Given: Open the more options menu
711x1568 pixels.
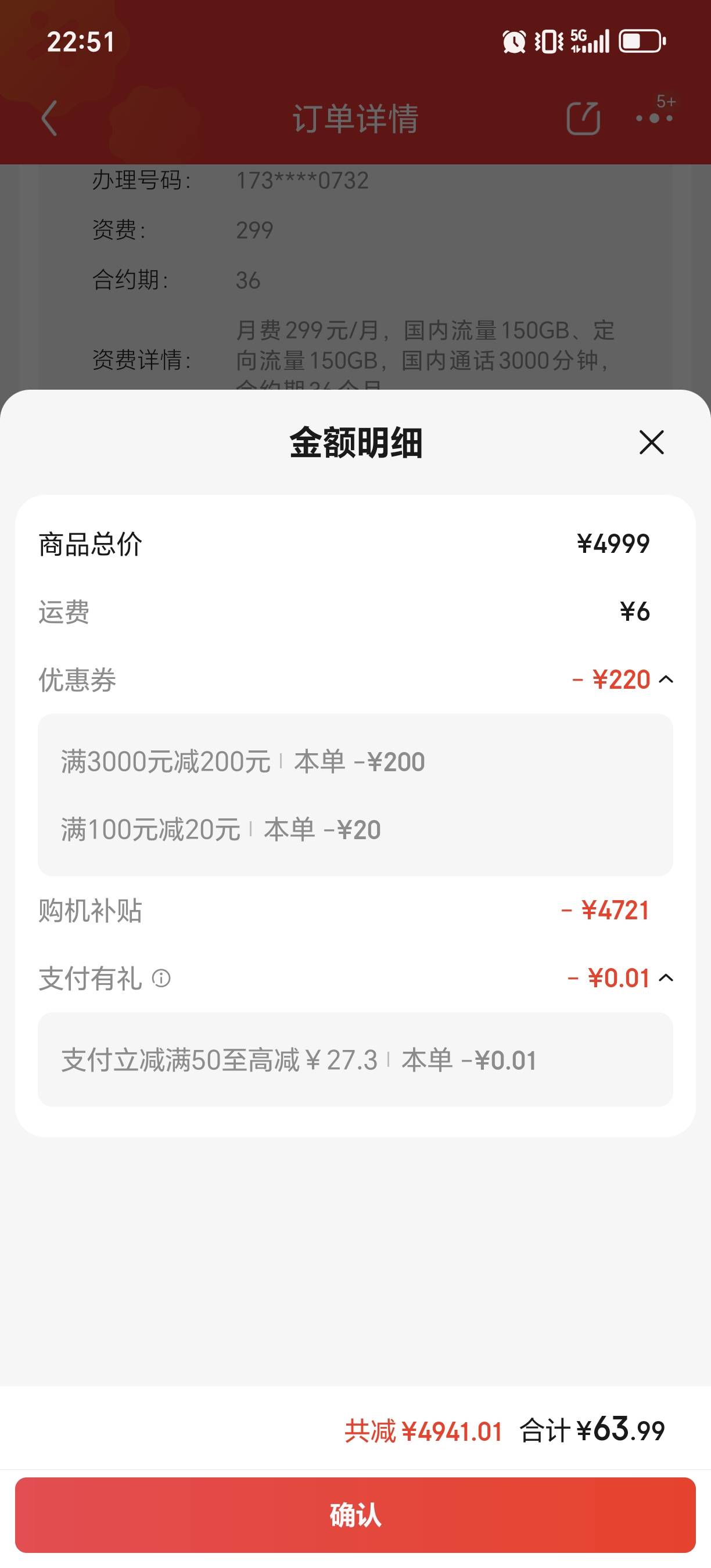Looking at the screenshot, I should click(655, 118).
